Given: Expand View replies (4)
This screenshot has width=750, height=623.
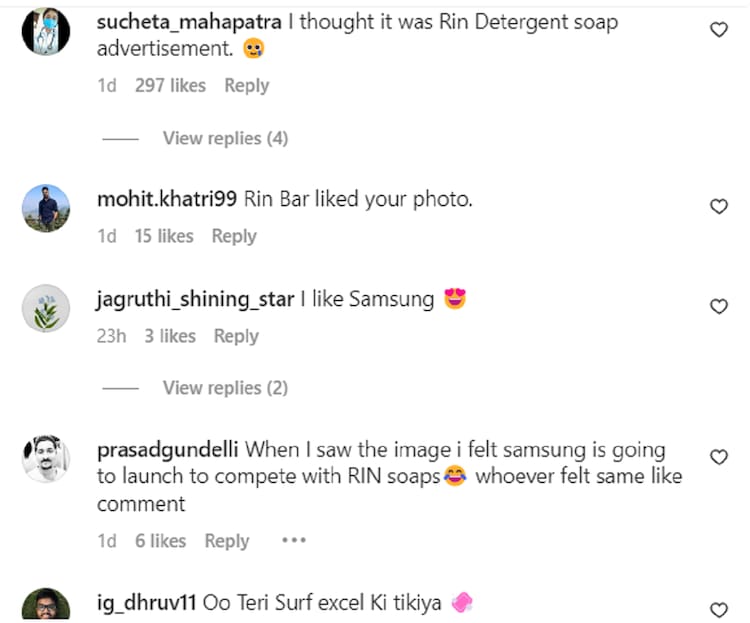Looking at the screenshot, I should (x=225, y=138).
